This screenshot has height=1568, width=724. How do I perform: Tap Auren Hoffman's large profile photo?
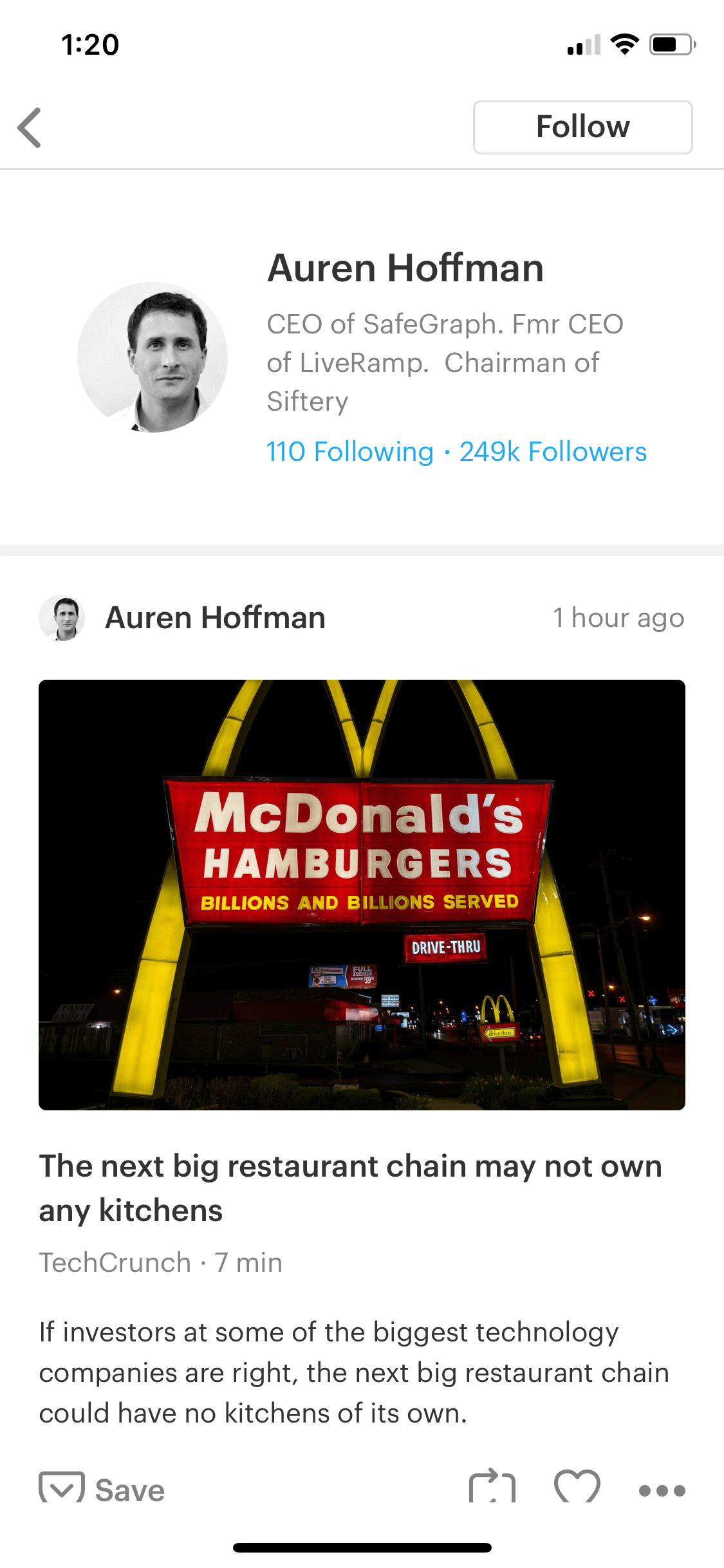pyautogui.click(x=153, y=357)
